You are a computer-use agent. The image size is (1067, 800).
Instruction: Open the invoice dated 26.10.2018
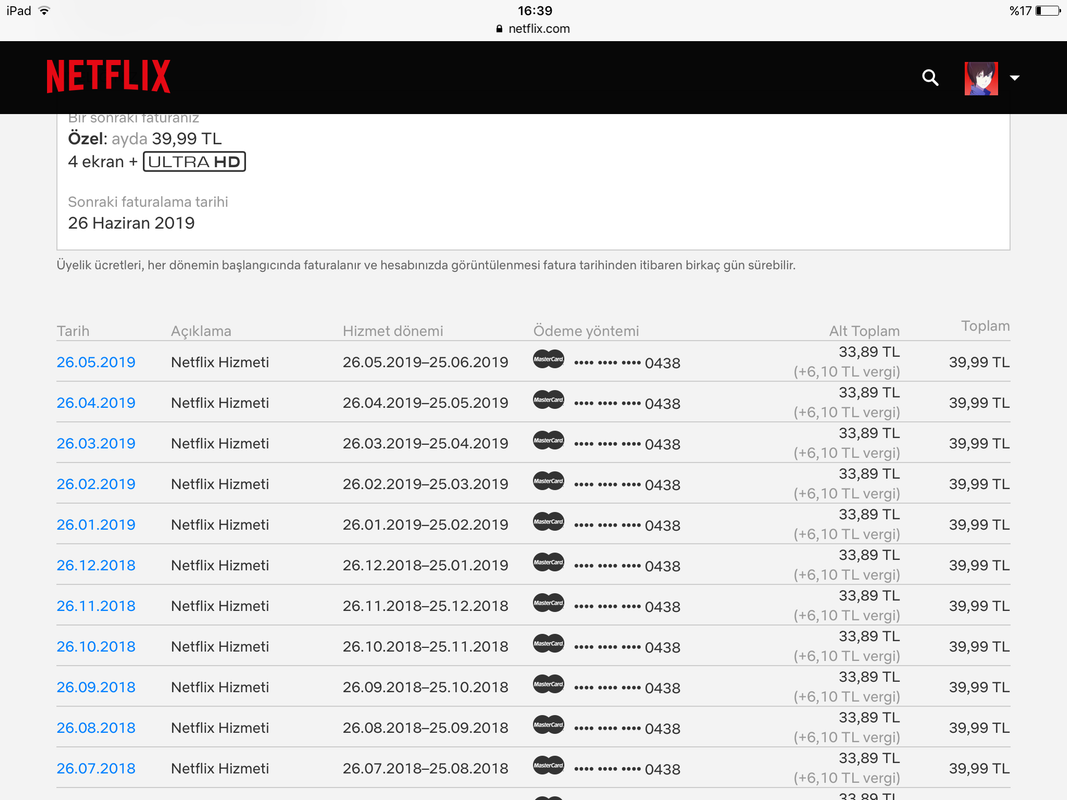click(x=96, y=646)
